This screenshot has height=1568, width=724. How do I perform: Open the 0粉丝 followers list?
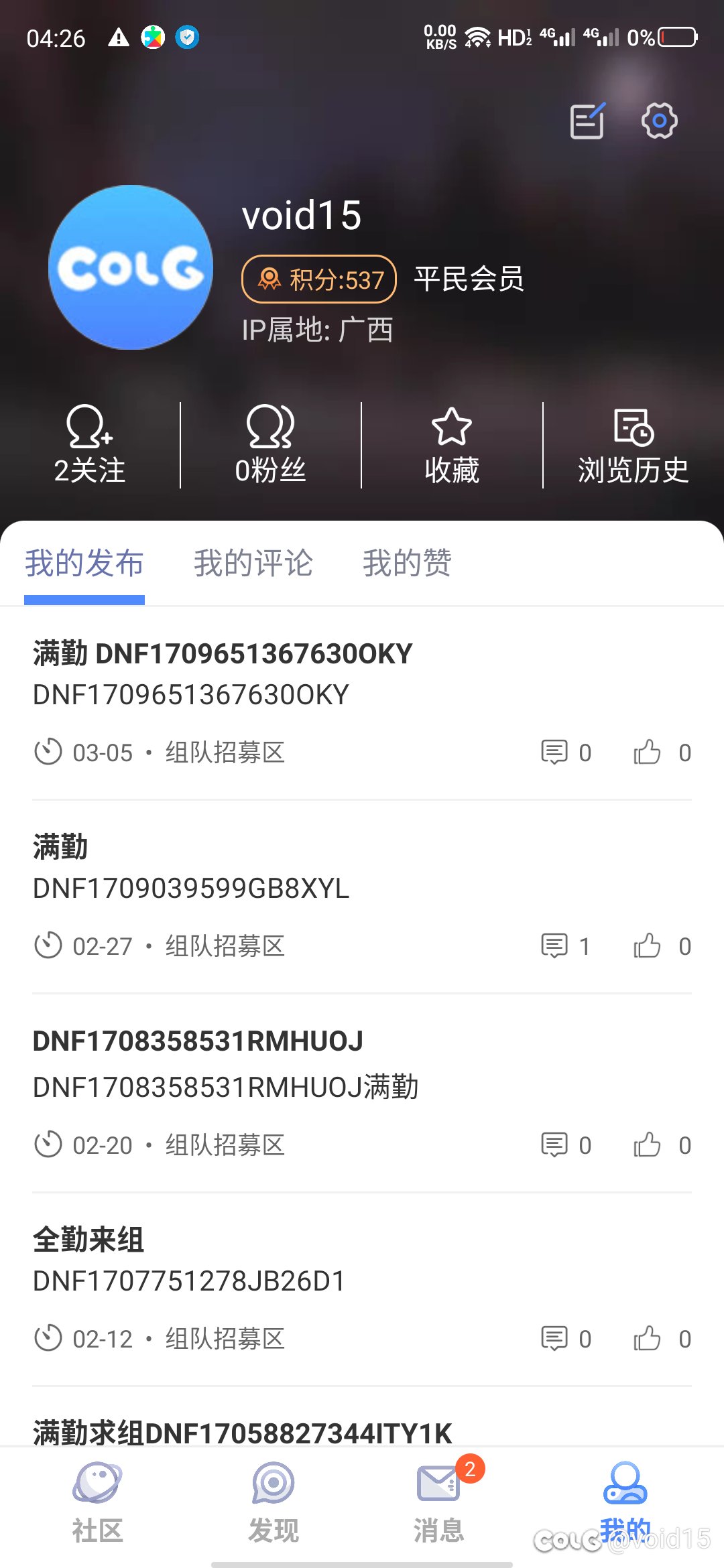tap(271, 445)
